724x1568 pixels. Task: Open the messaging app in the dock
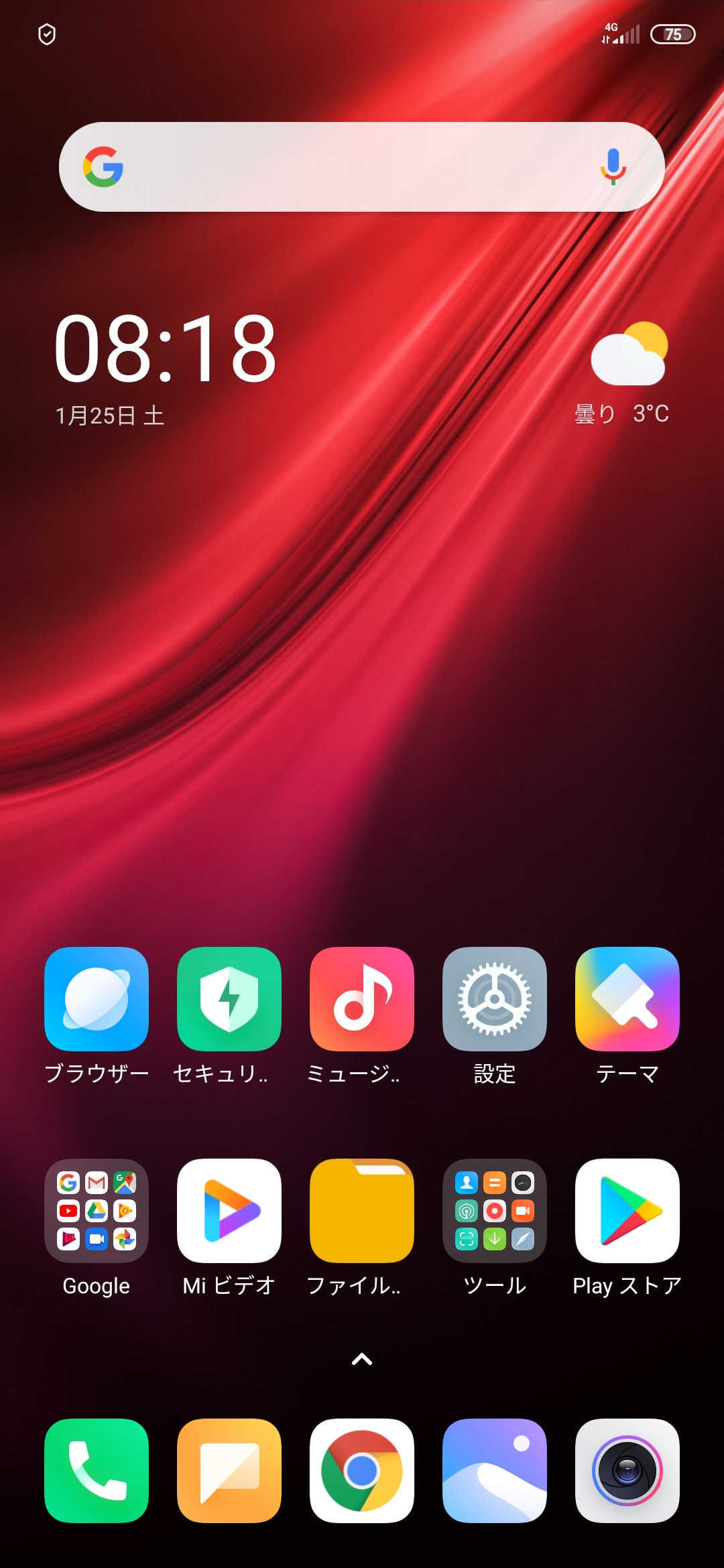229,1470
